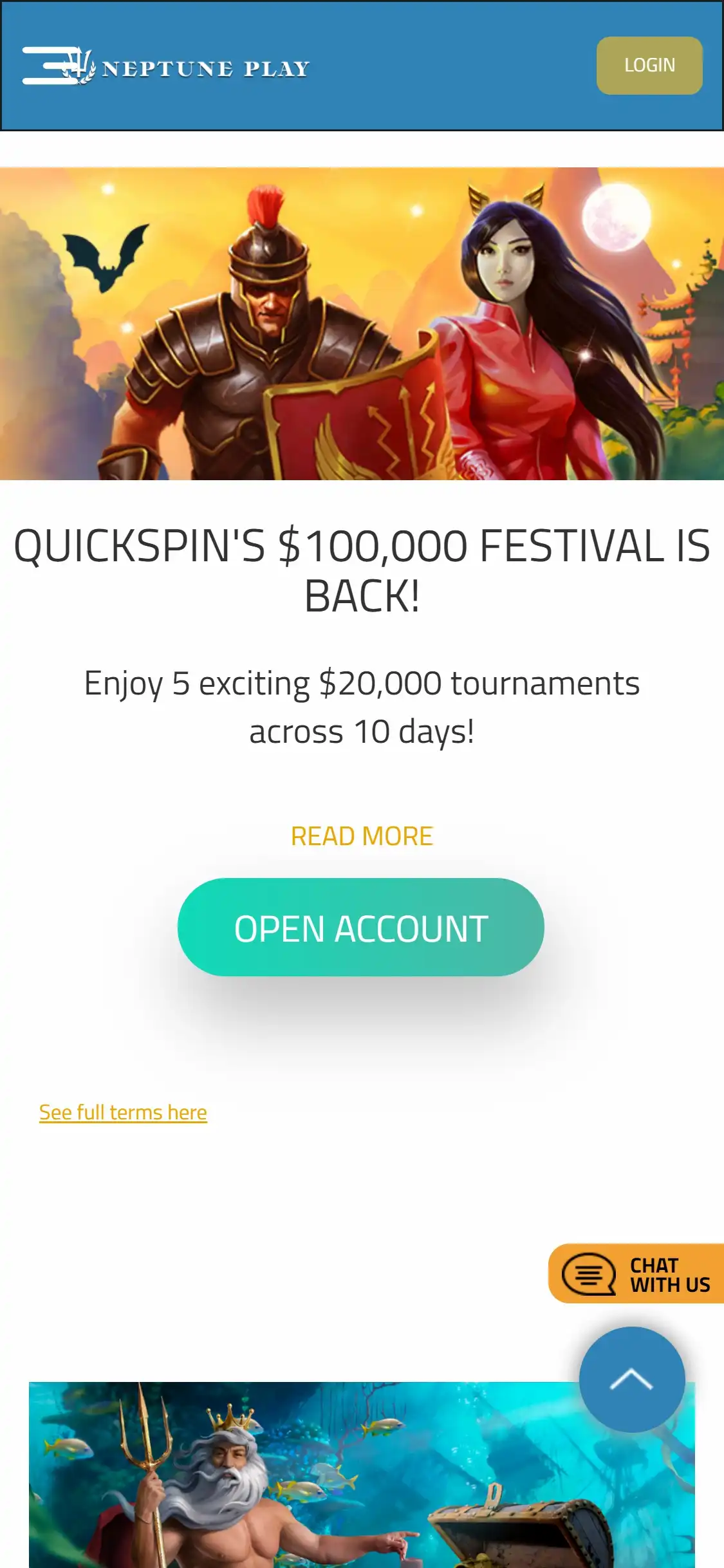Open the See full terms here link

click(x=123, y=1113)
